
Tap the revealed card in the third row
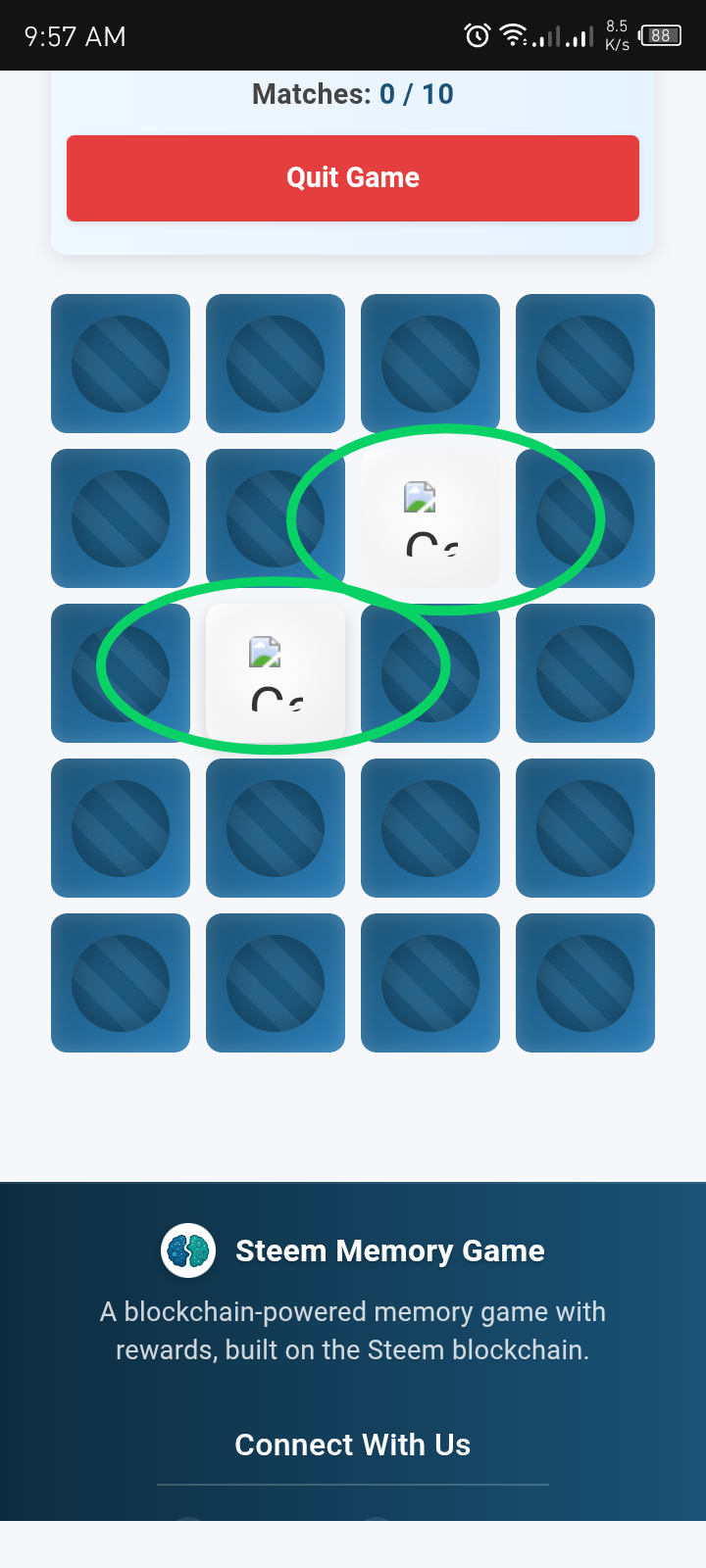tap(276, 673)
